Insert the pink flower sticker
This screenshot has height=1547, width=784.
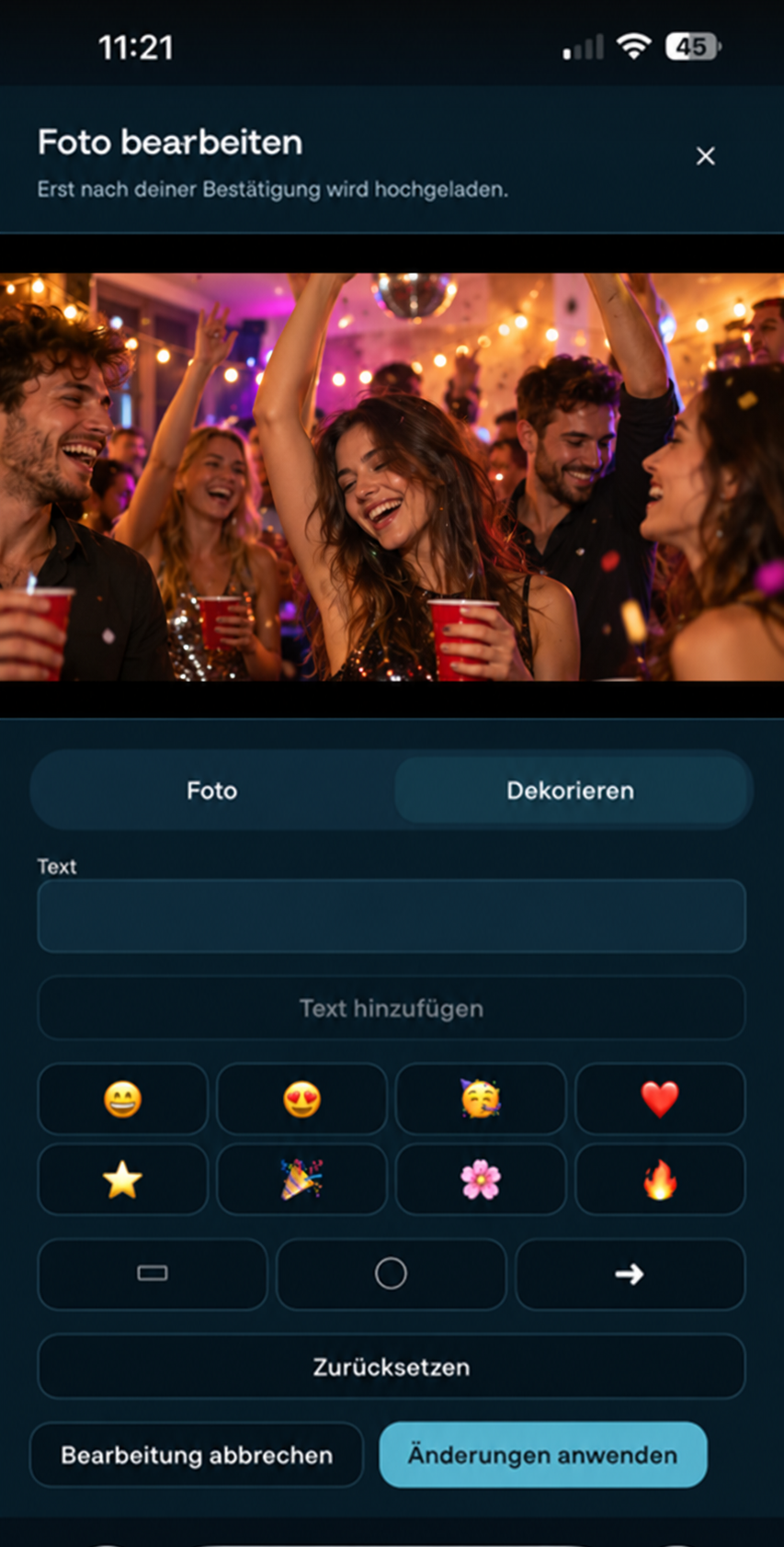481,1179
